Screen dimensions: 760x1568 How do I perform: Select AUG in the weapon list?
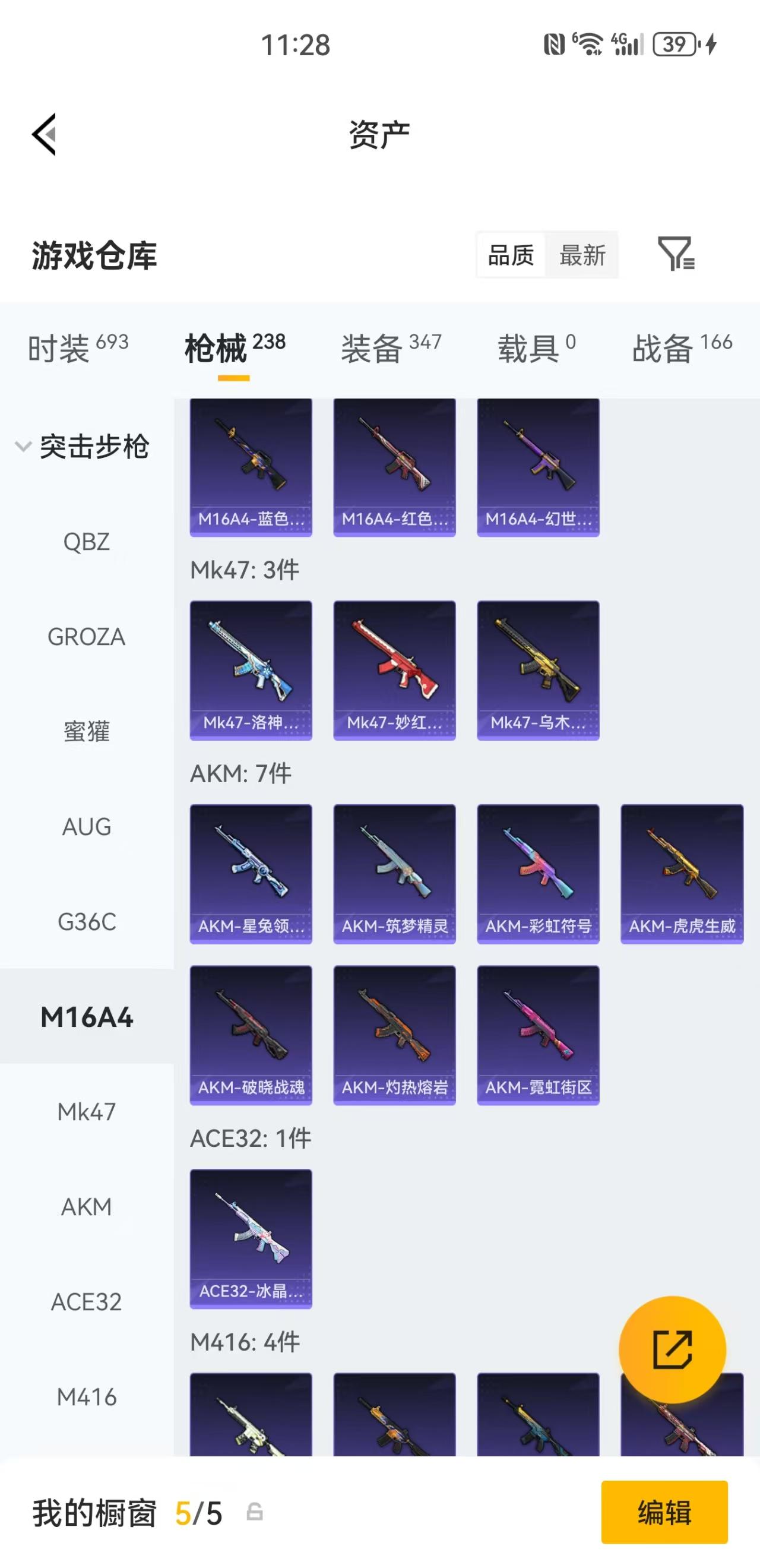(87, 827)
